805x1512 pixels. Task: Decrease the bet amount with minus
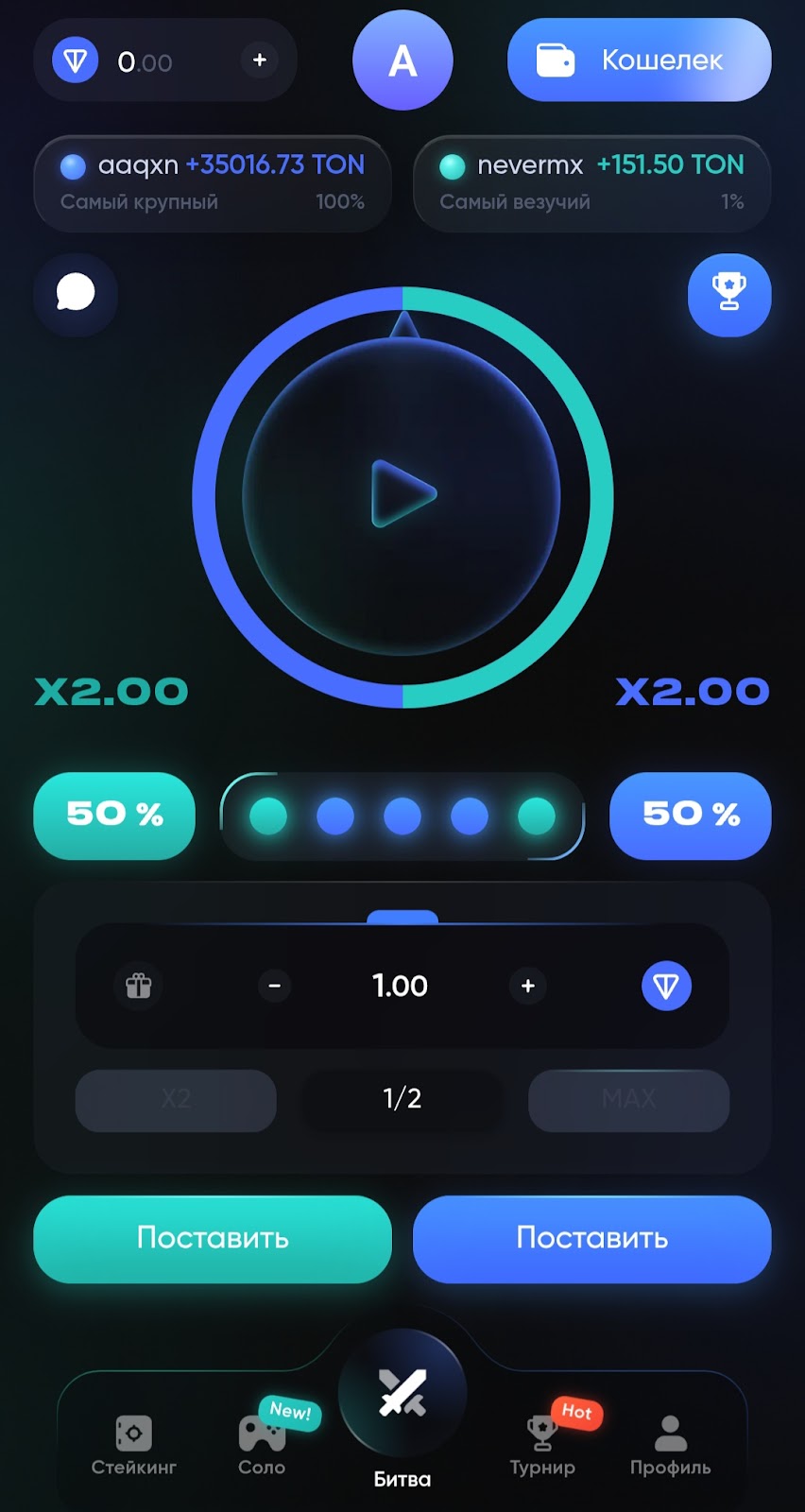[275, 986]
